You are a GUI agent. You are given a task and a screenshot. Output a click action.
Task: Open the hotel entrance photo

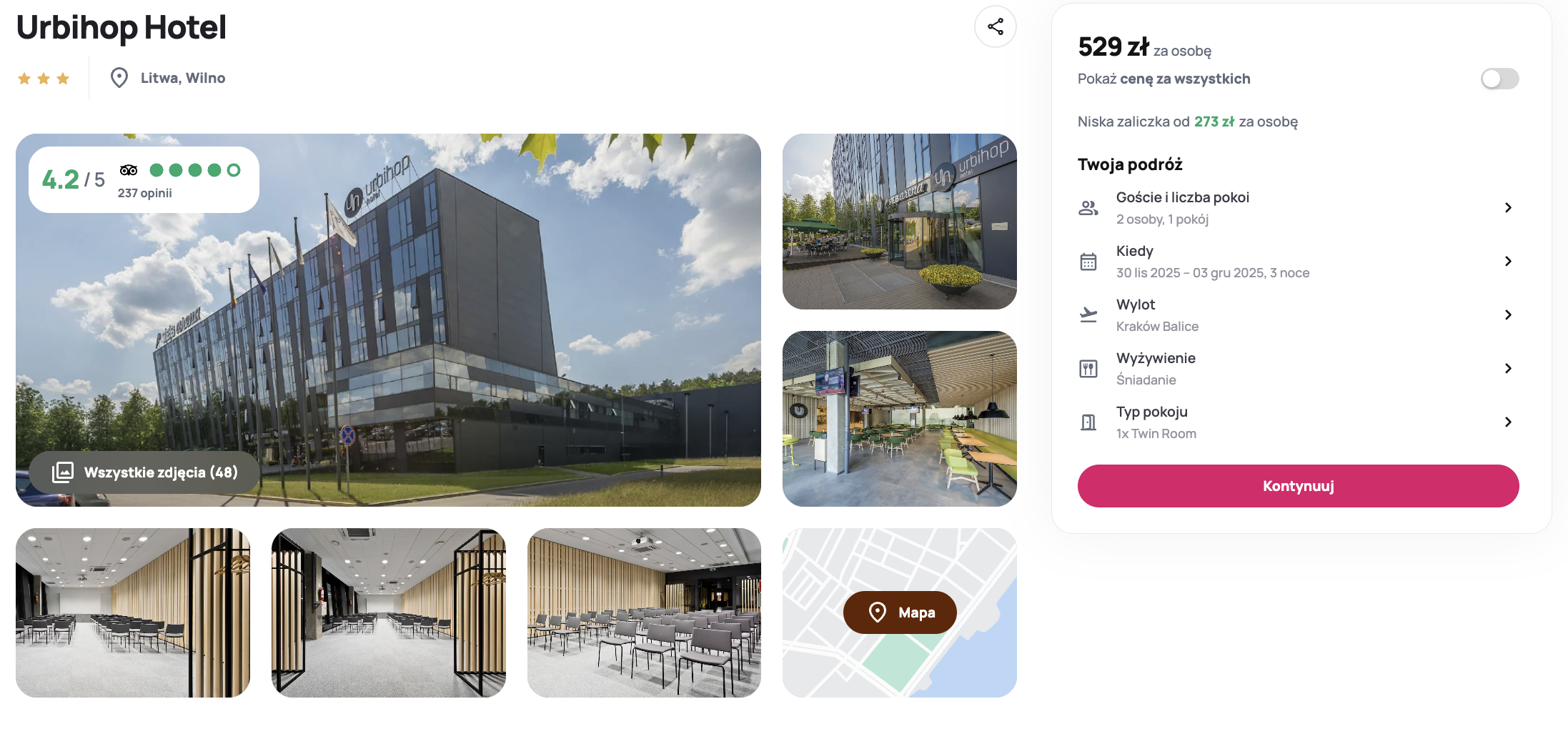[x=899, y=222]
